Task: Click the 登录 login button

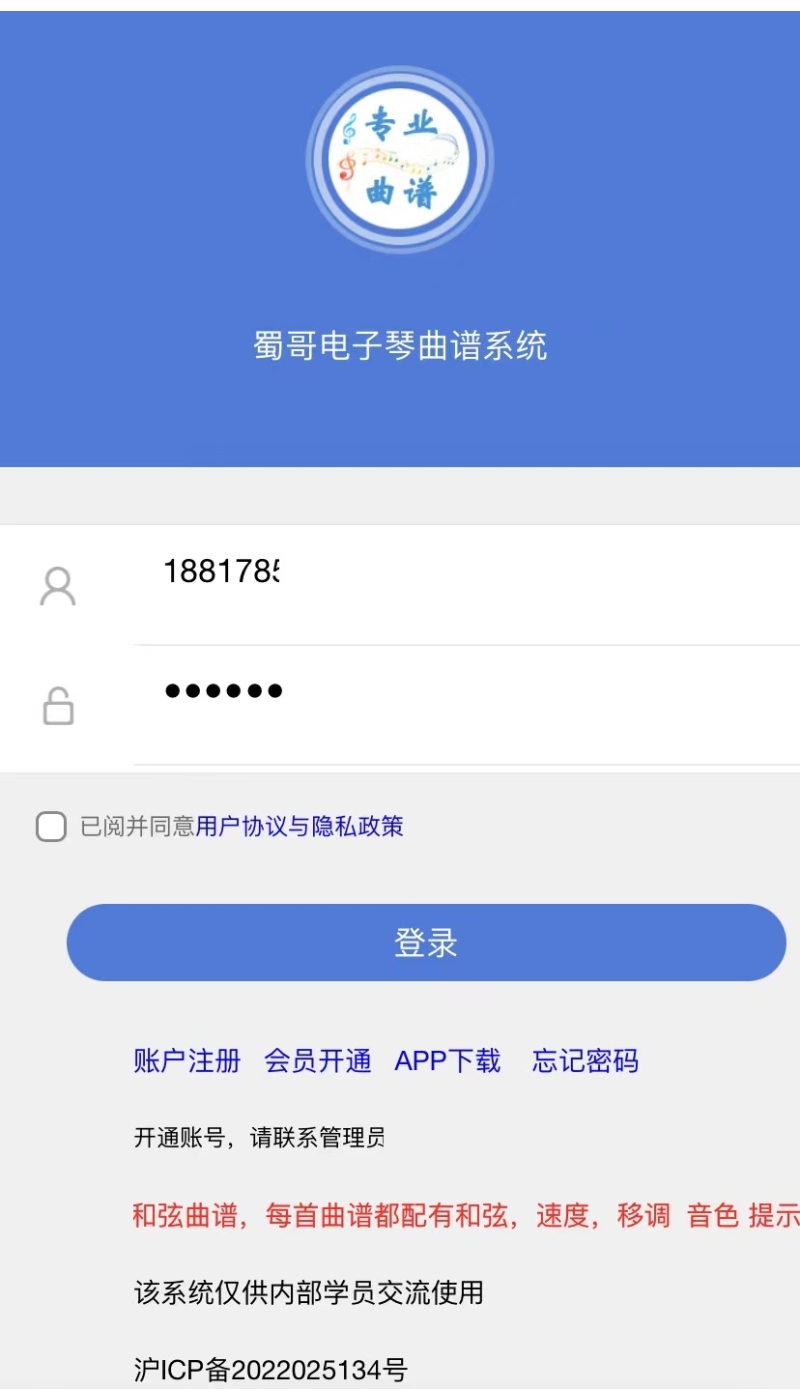Action: [x=425, y=942]
